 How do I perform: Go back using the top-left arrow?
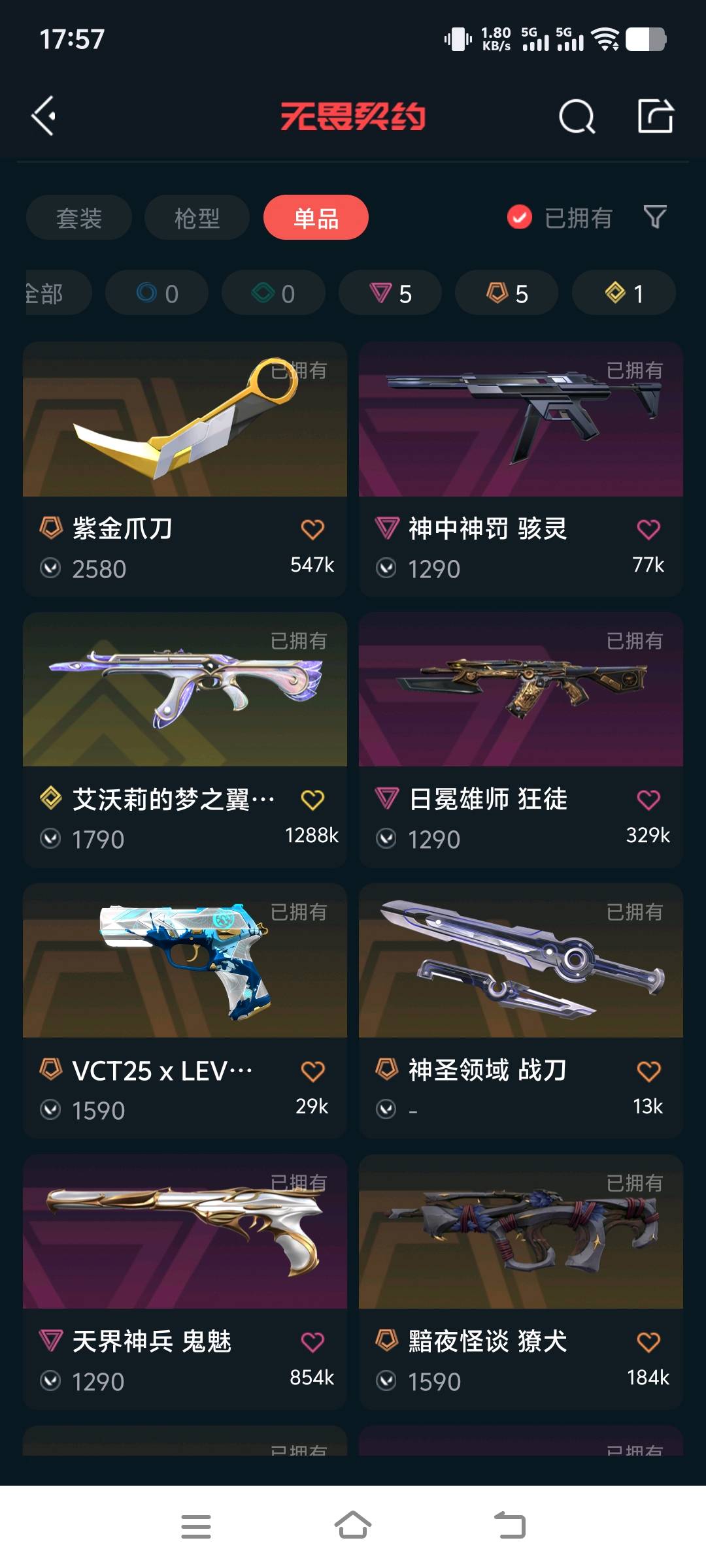coord(44,116)
